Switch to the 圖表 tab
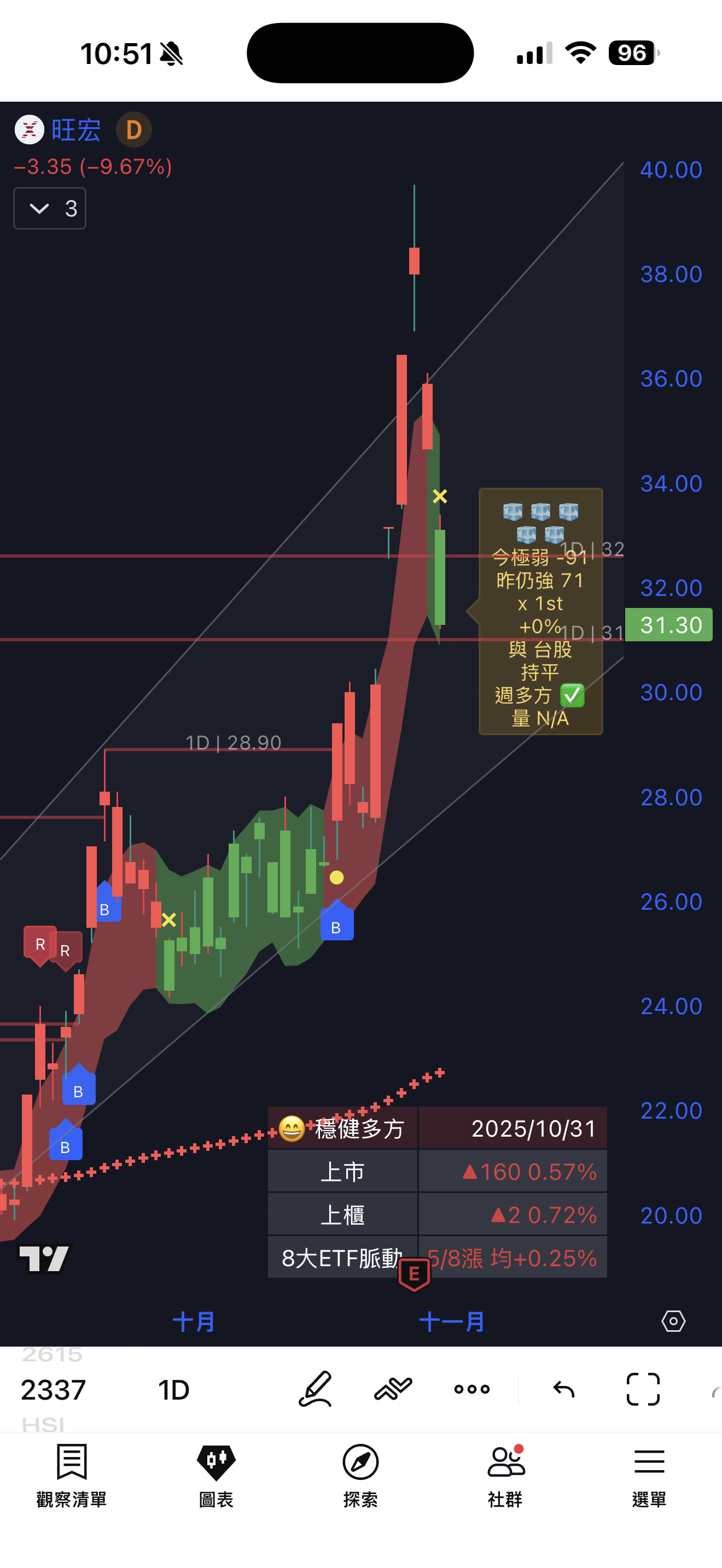The width and height of the screenshot is (722, 1568). 216,1476
